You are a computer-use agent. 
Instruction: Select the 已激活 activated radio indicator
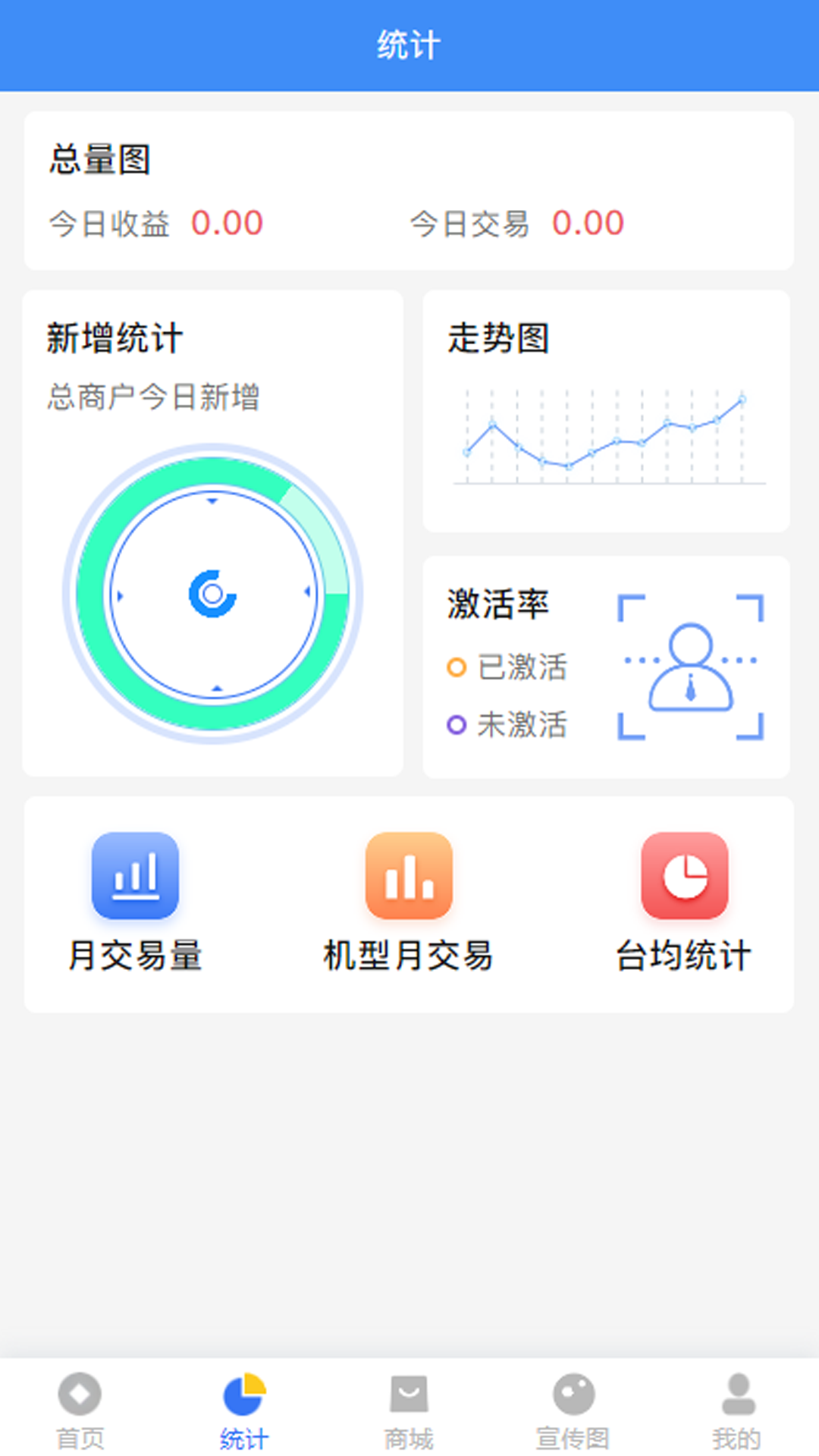(x=456, y=668)
